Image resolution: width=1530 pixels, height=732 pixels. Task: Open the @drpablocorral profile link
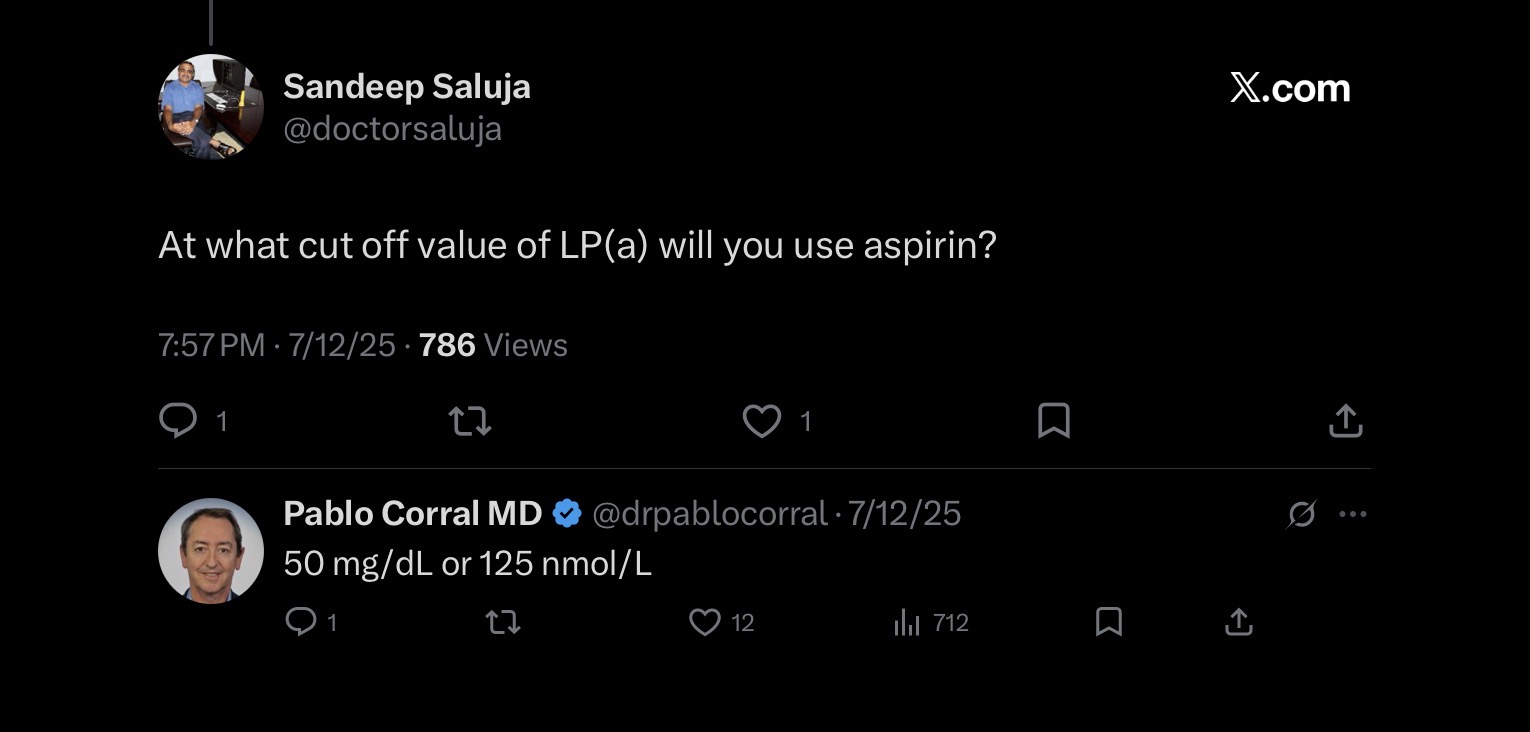(x=709, y=514)
